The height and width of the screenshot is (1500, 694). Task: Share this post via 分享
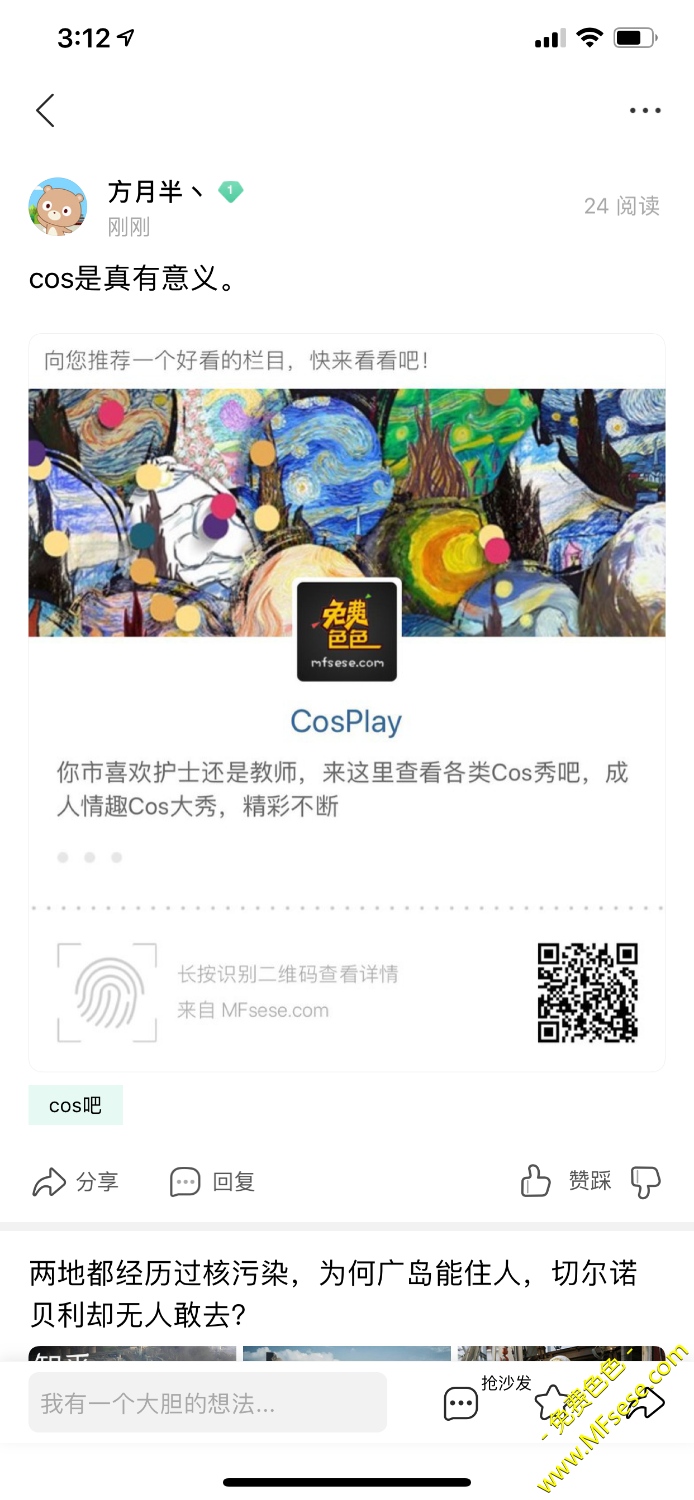[76, 1182]
